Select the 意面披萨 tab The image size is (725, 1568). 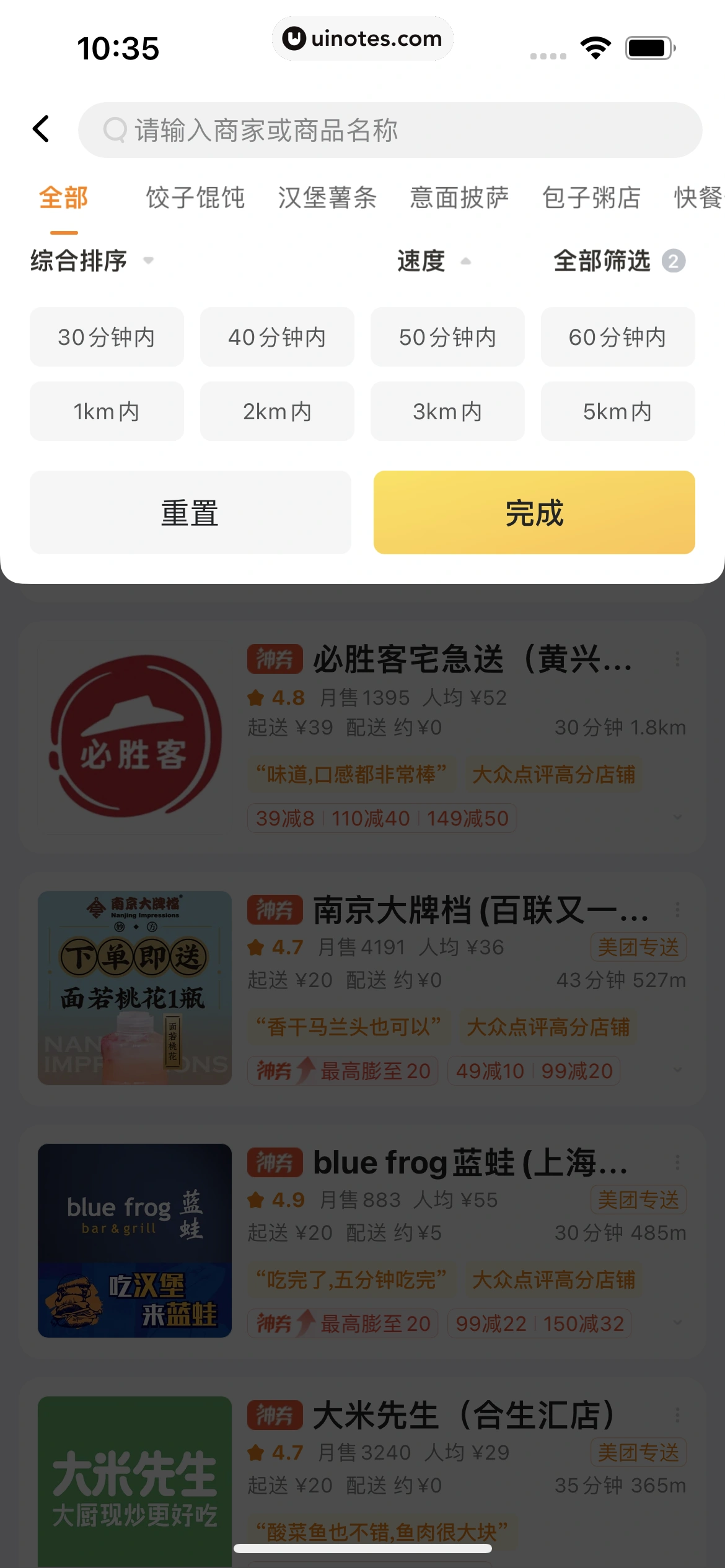tap(459, 198)
